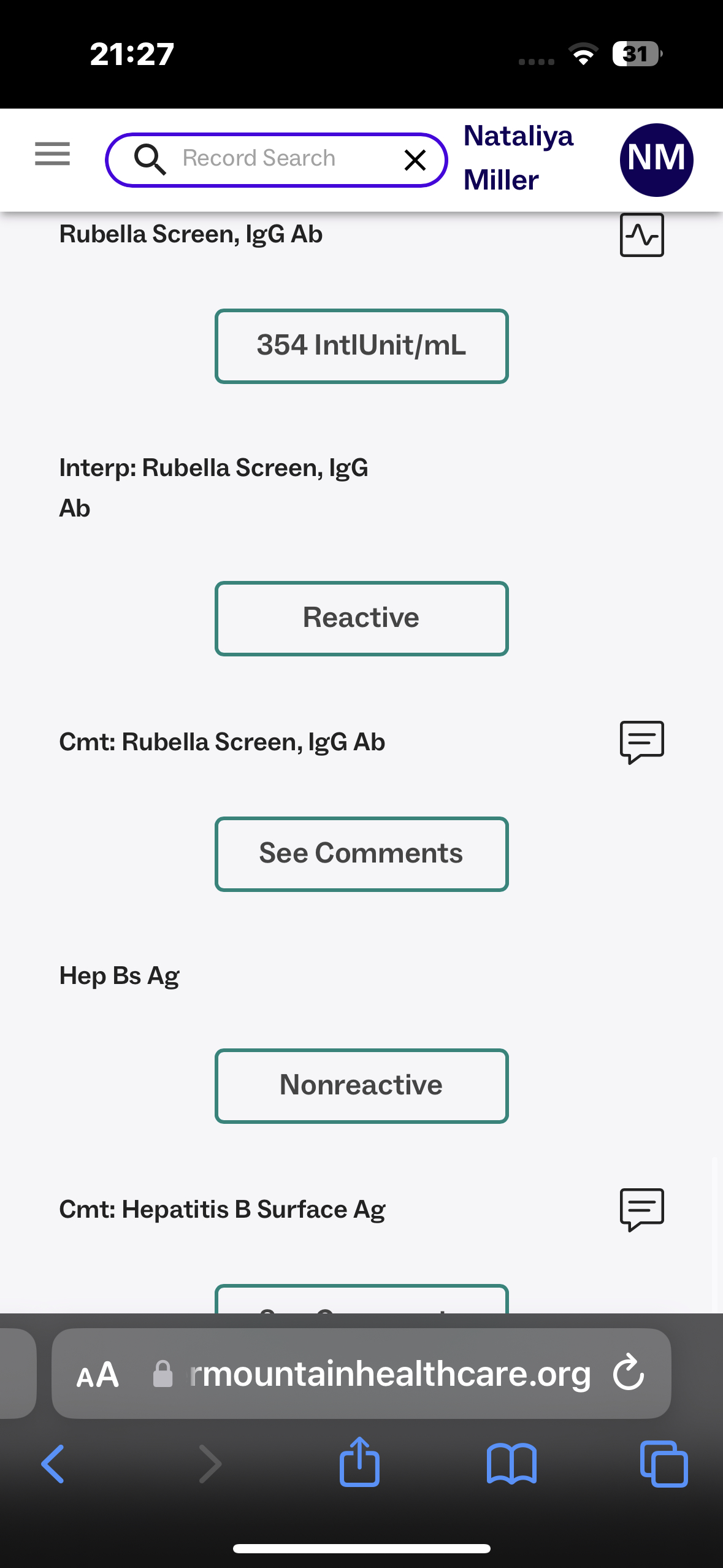Share this page
The width and height of the screenshot is (723, 1568).
tap(359, 1462)
